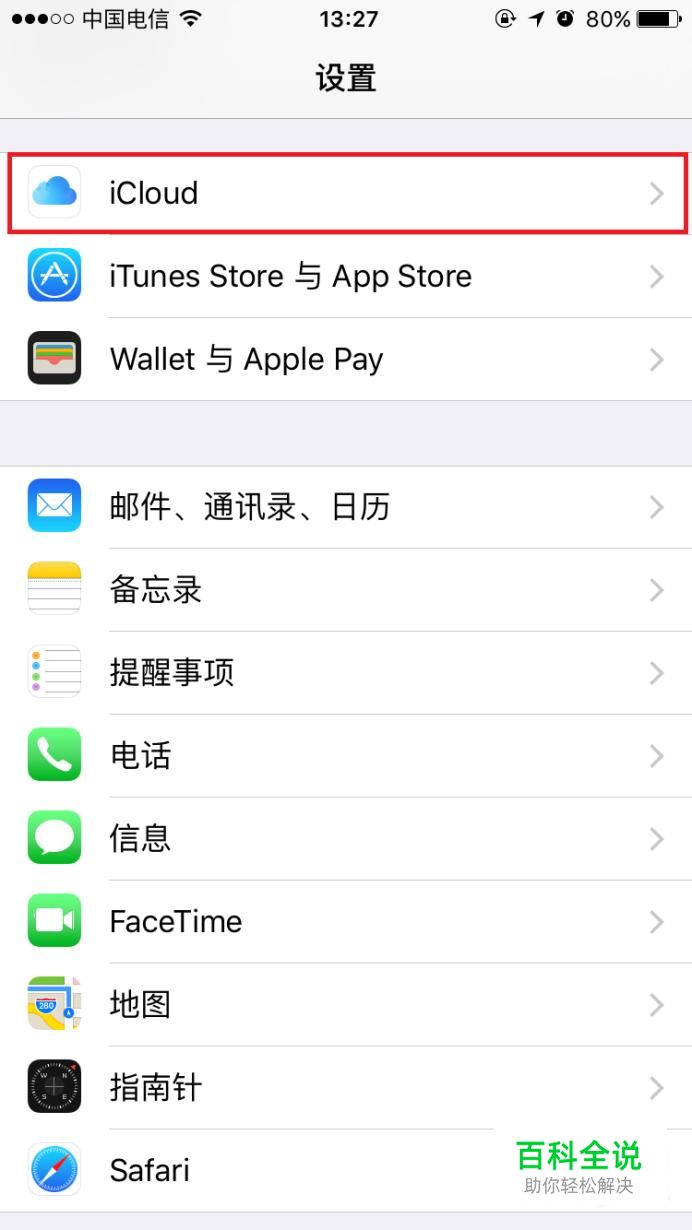
Task: Select the 指南针 row
Action: 346,1087
